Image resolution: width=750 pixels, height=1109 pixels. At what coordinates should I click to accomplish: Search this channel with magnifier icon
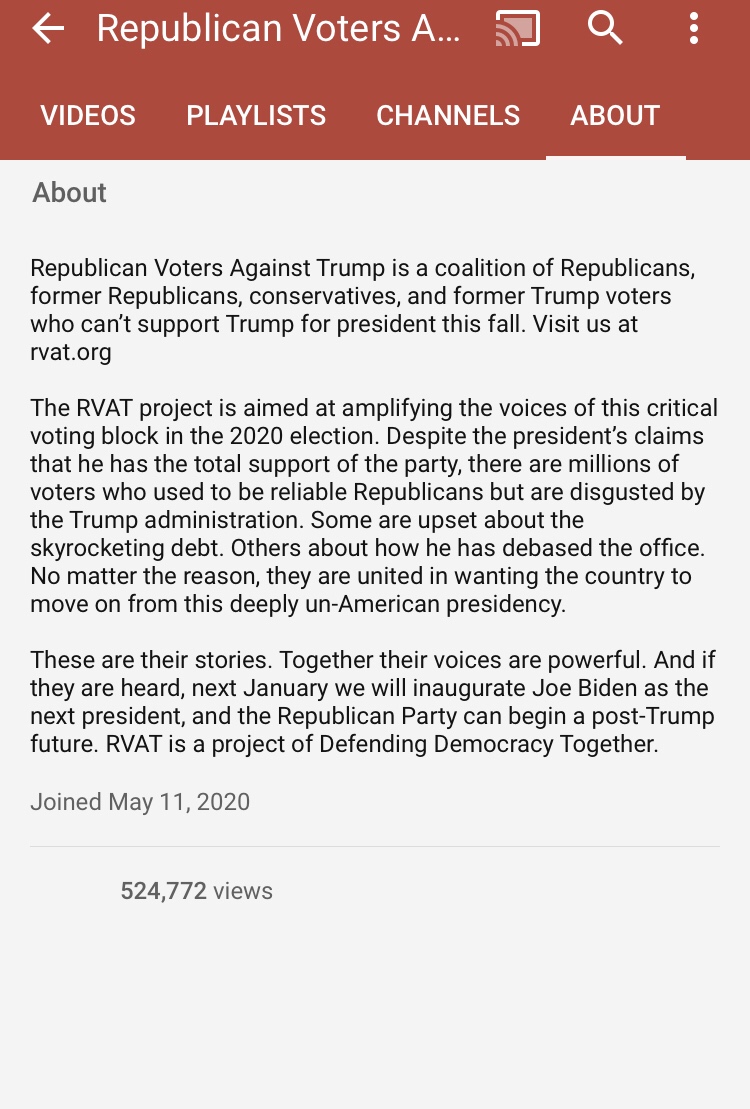click(x=606, y=28)
